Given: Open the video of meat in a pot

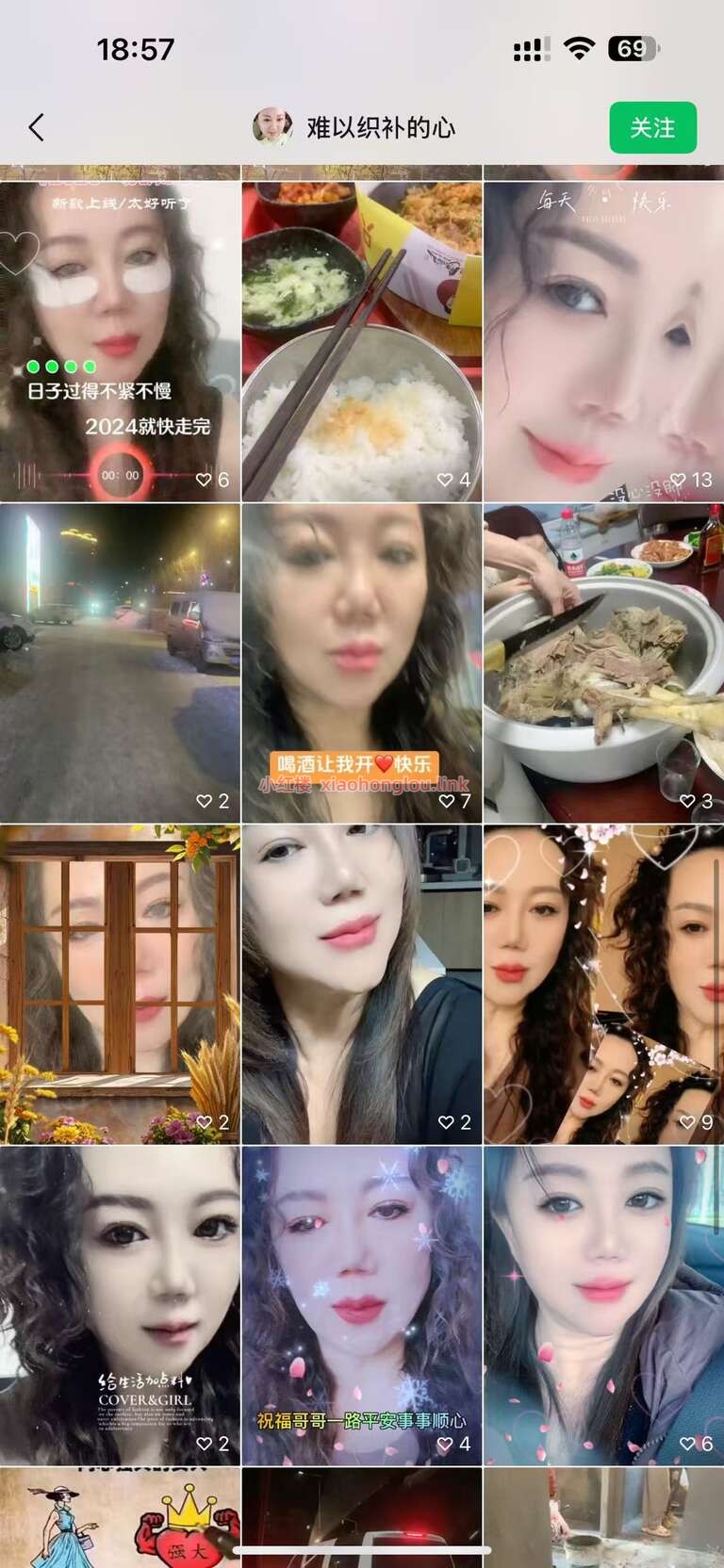Looking at the screenshot, I should click(603, 662).
